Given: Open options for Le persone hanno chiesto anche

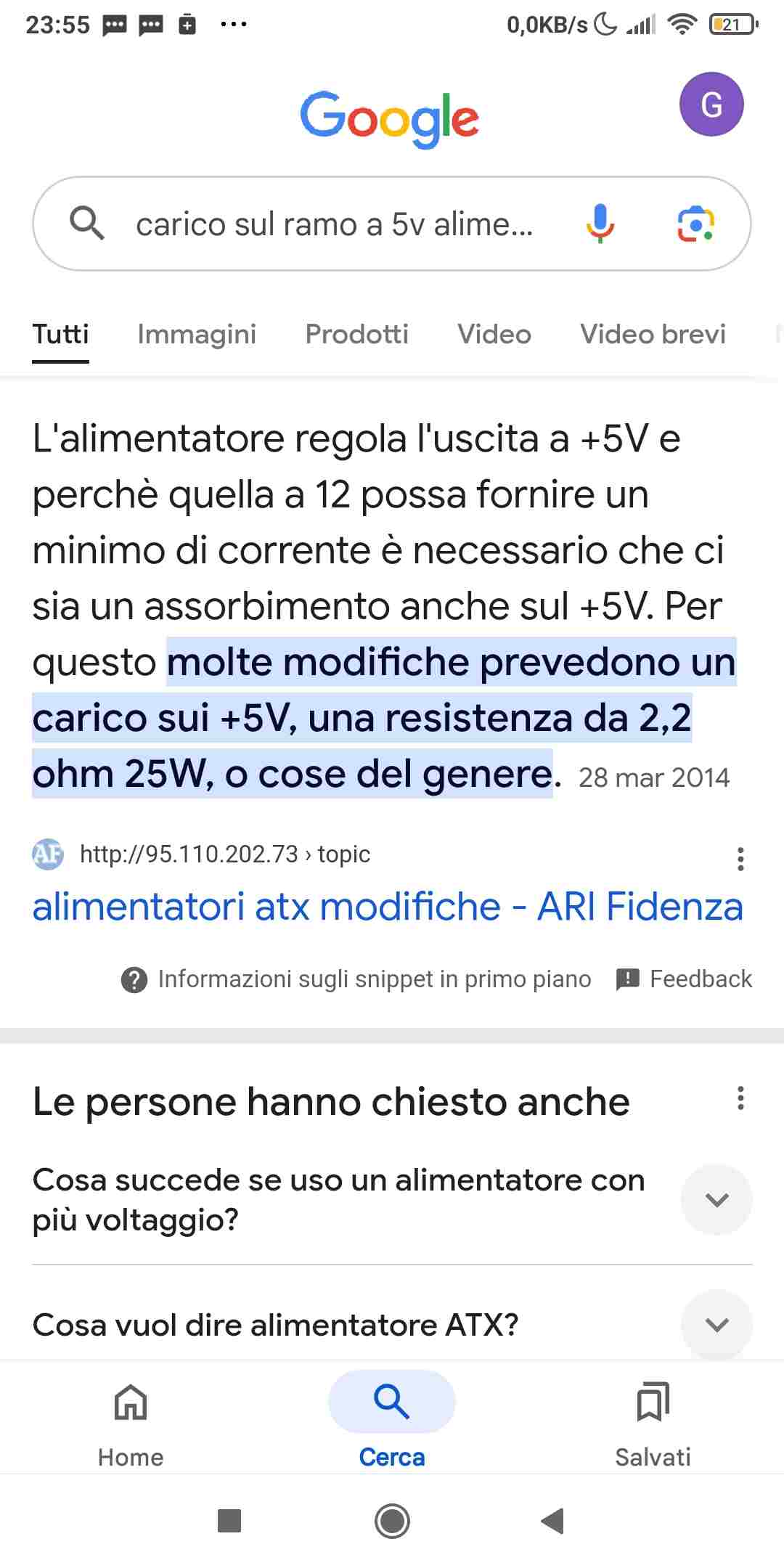Looking at the screenshot, I should click(740, 1098).
